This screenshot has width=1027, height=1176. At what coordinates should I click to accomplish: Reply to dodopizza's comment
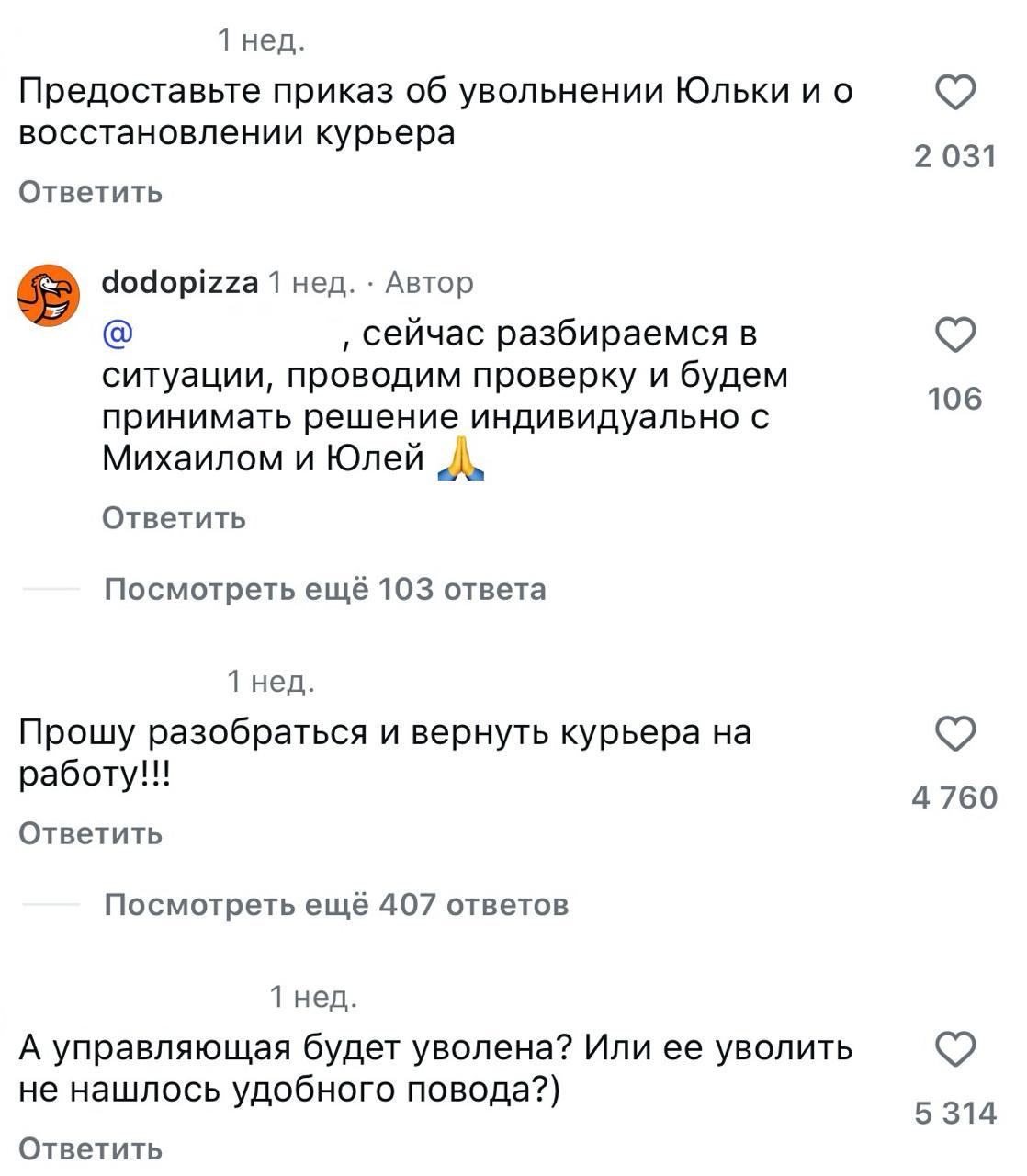(x=174, y=518)
